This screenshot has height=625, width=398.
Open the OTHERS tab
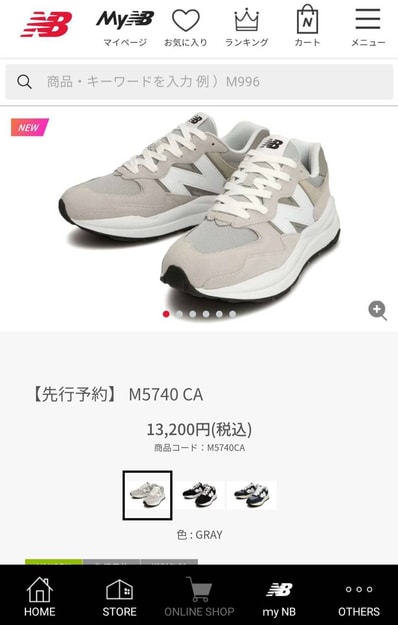point(359,596)
